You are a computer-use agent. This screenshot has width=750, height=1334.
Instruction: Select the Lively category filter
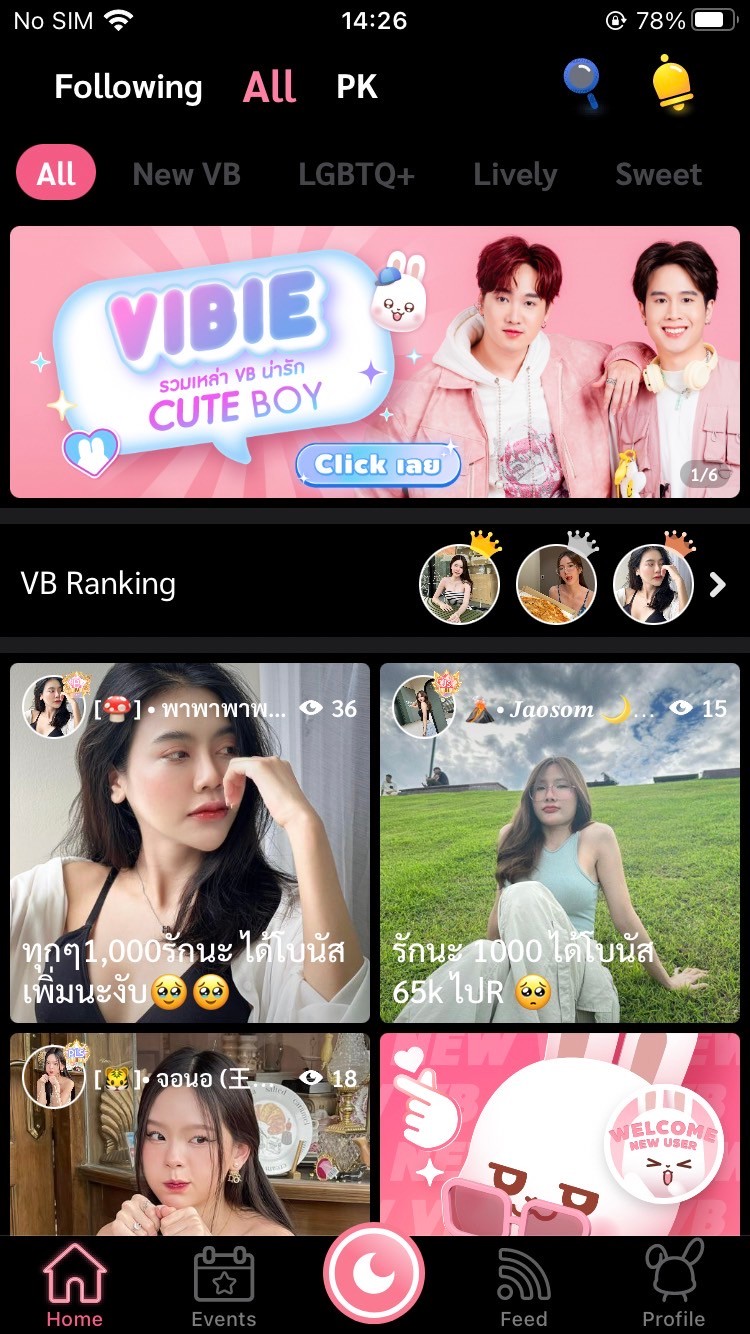[514, 174]
